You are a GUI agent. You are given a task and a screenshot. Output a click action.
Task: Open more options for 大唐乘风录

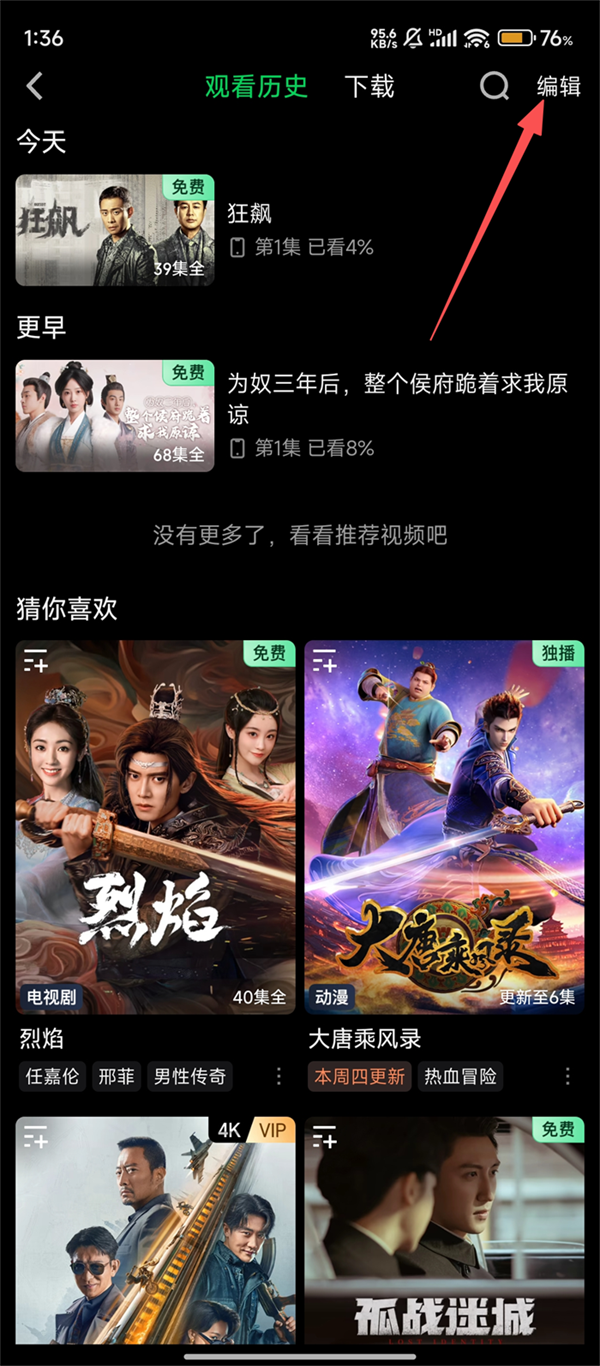click(x=567, y=1077)
